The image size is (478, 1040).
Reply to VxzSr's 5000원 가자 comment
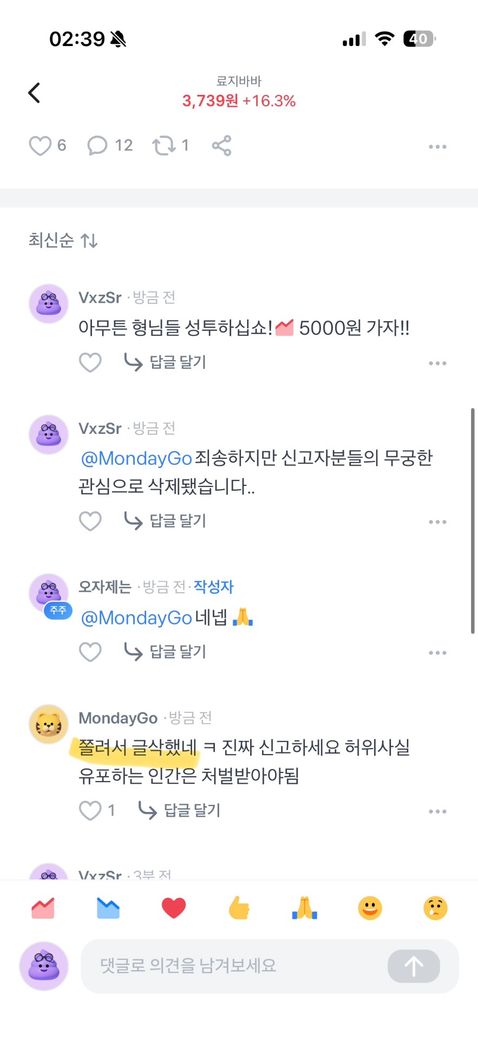165,362
